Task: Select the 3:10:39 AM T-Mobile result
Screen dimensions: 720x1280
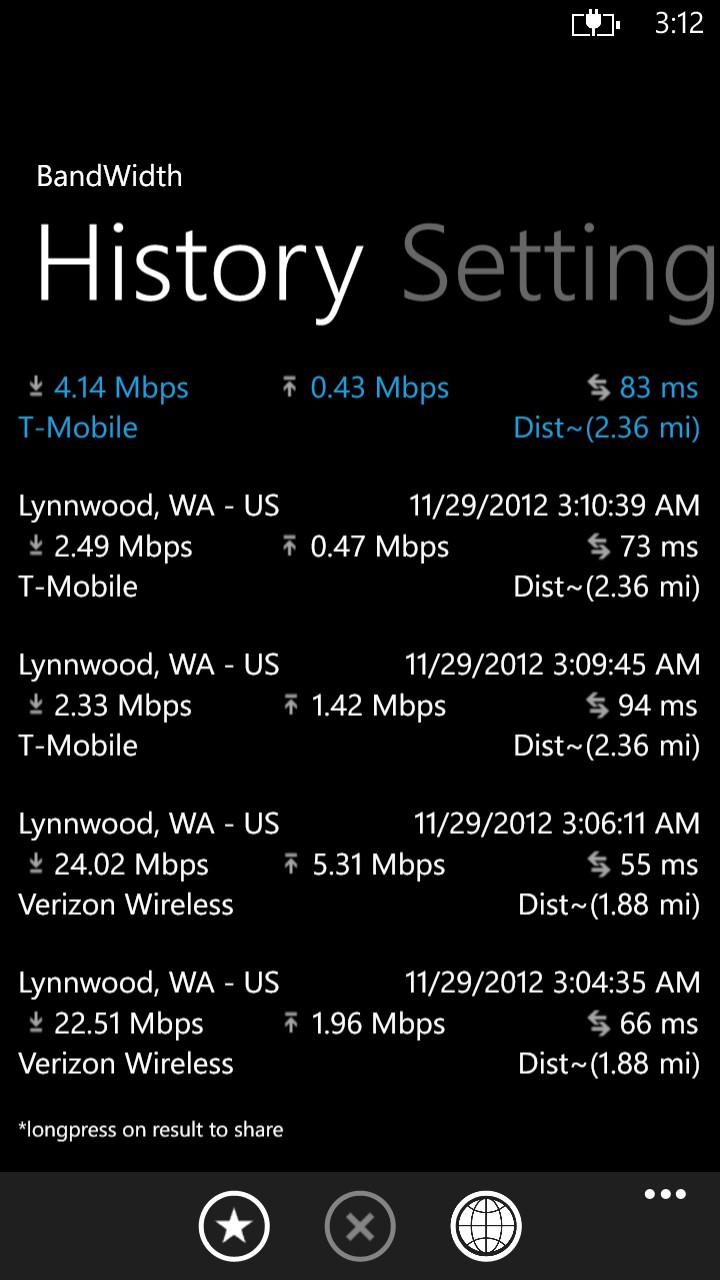Action: (359, 546)
